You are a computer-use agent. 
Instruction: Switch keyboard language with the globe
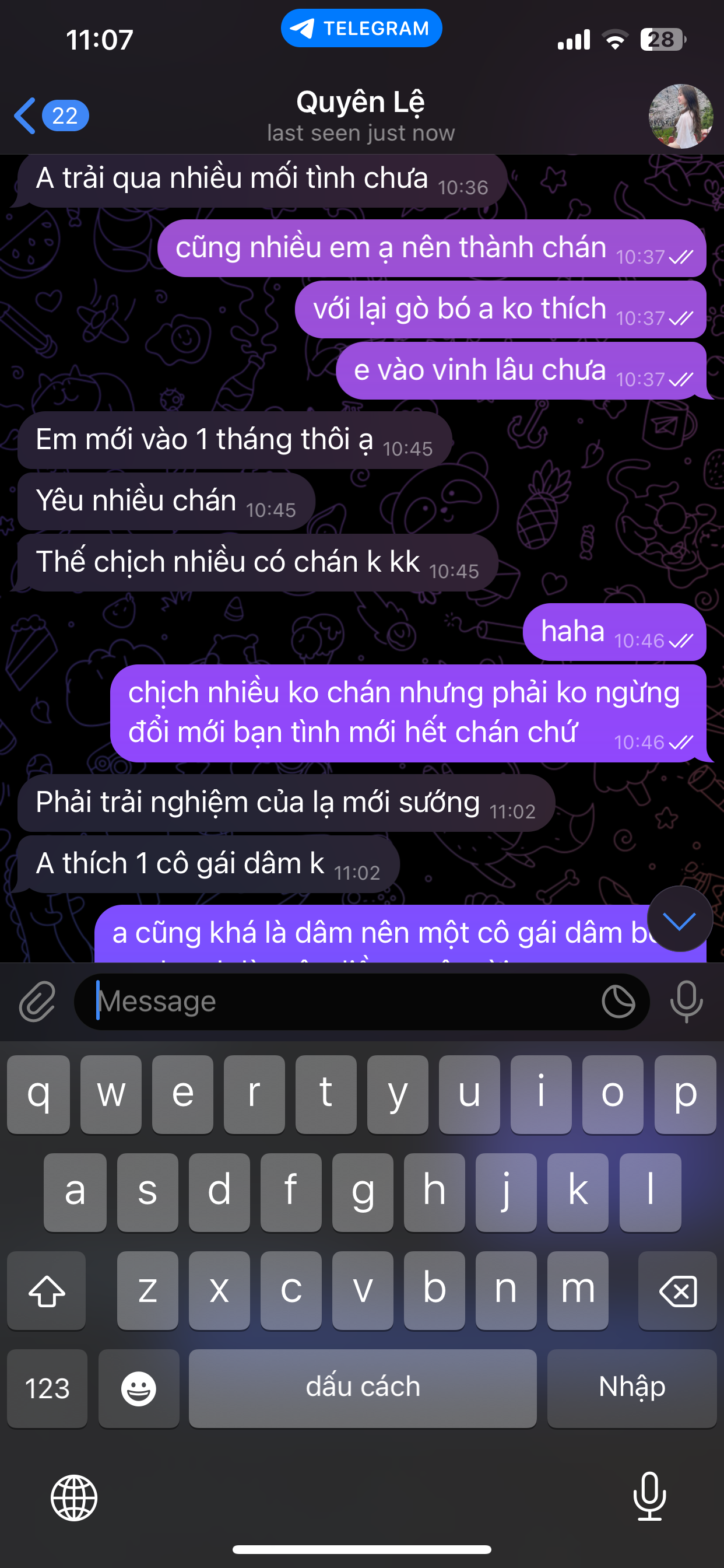click(x=73, y=1497)
